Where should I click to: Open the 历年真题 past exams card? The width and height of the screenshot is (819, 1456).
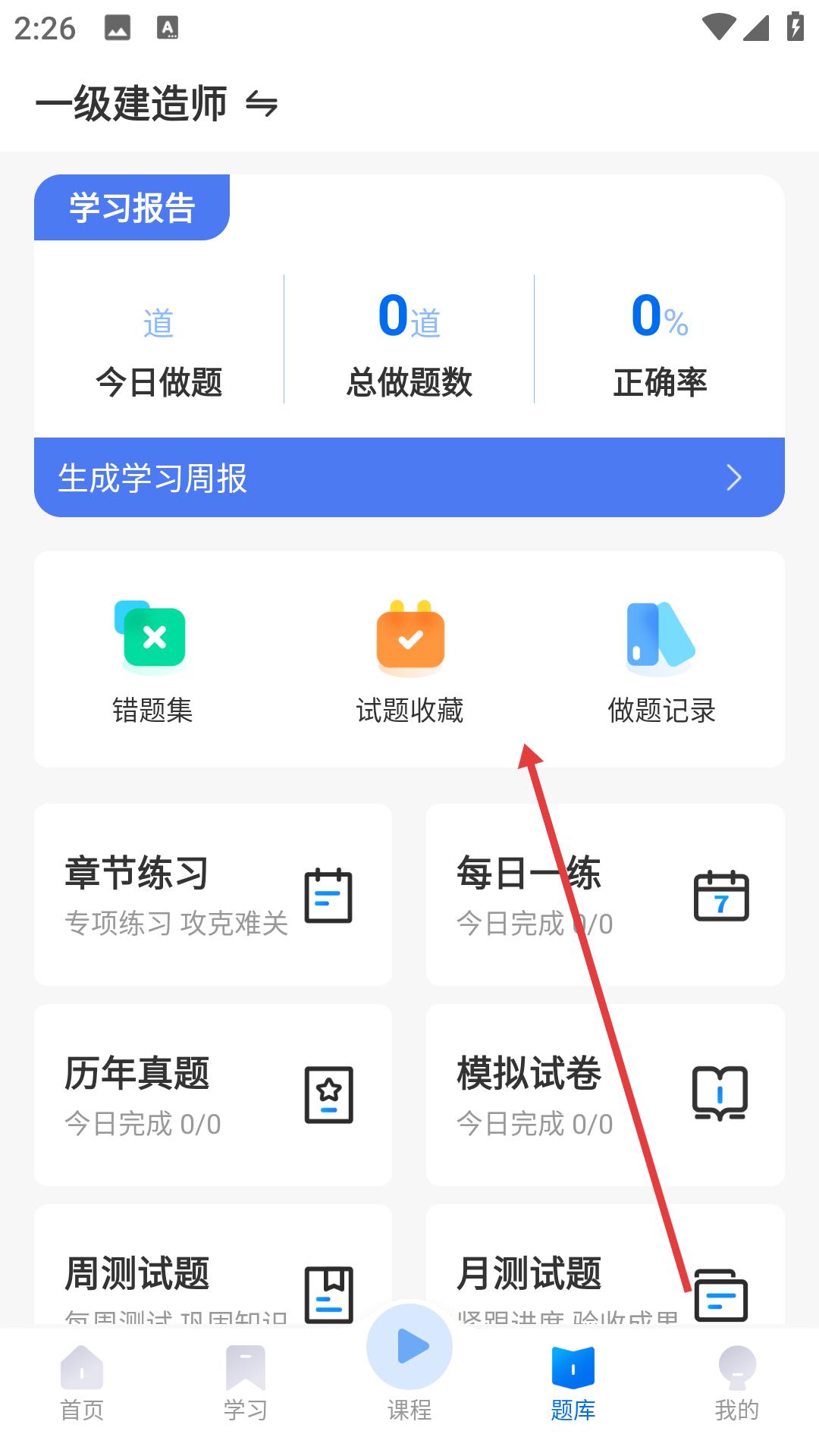[213, 1095]
